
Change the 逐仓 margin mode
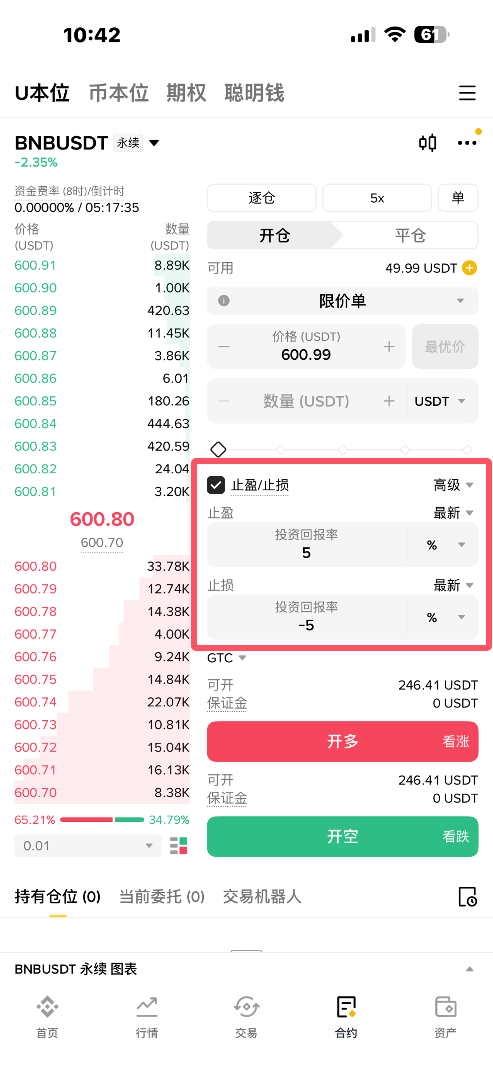tap(262, 198)
